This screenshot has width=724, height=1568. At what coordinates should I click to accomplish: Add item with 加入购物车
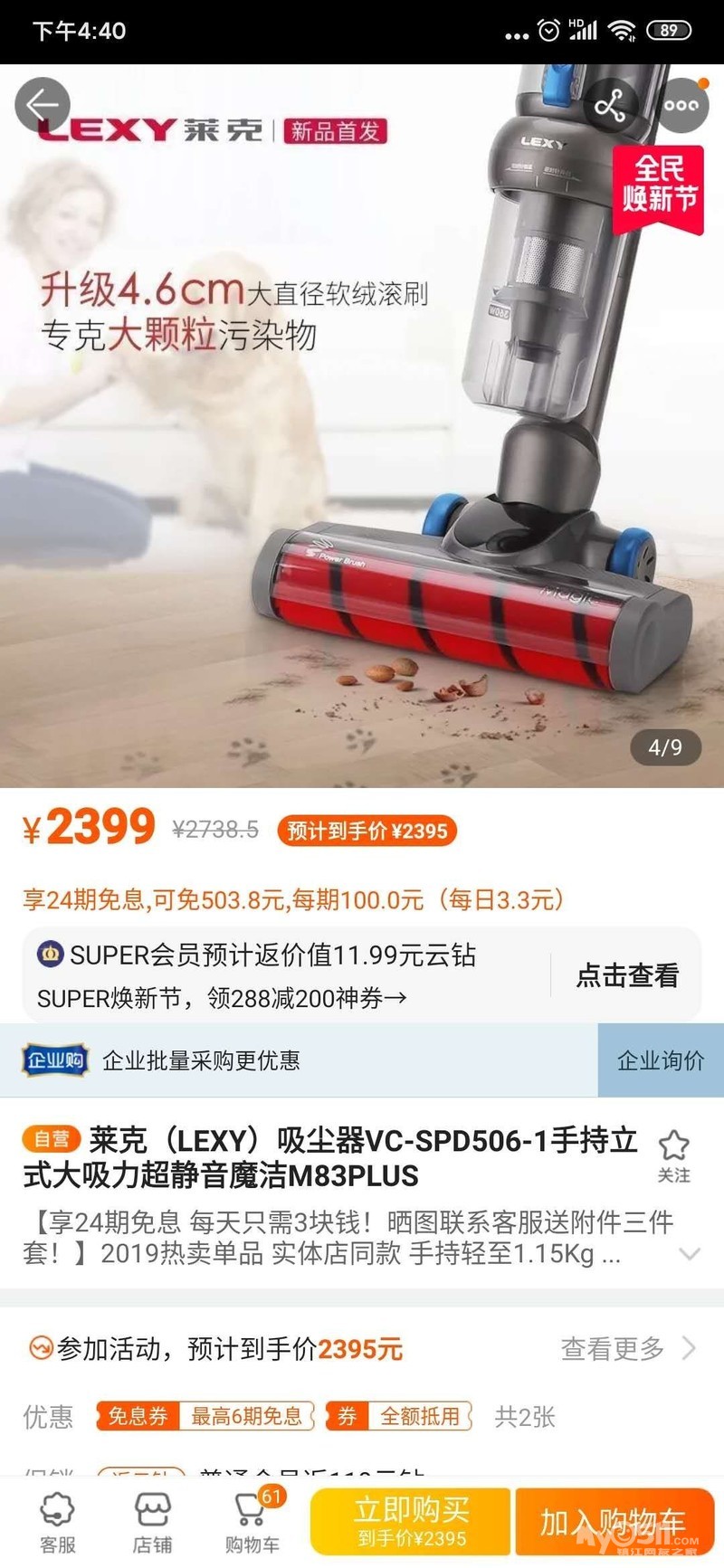click(x=615, y=1522)
